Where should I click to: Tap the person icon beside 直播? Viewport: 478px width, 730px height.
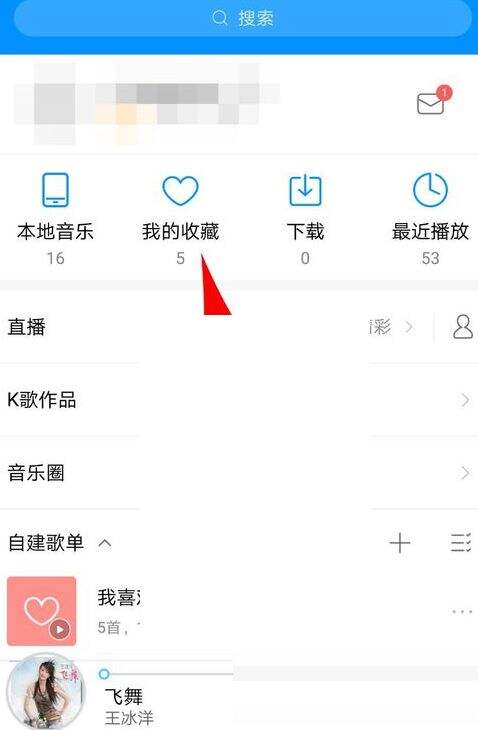click(463, 326)
